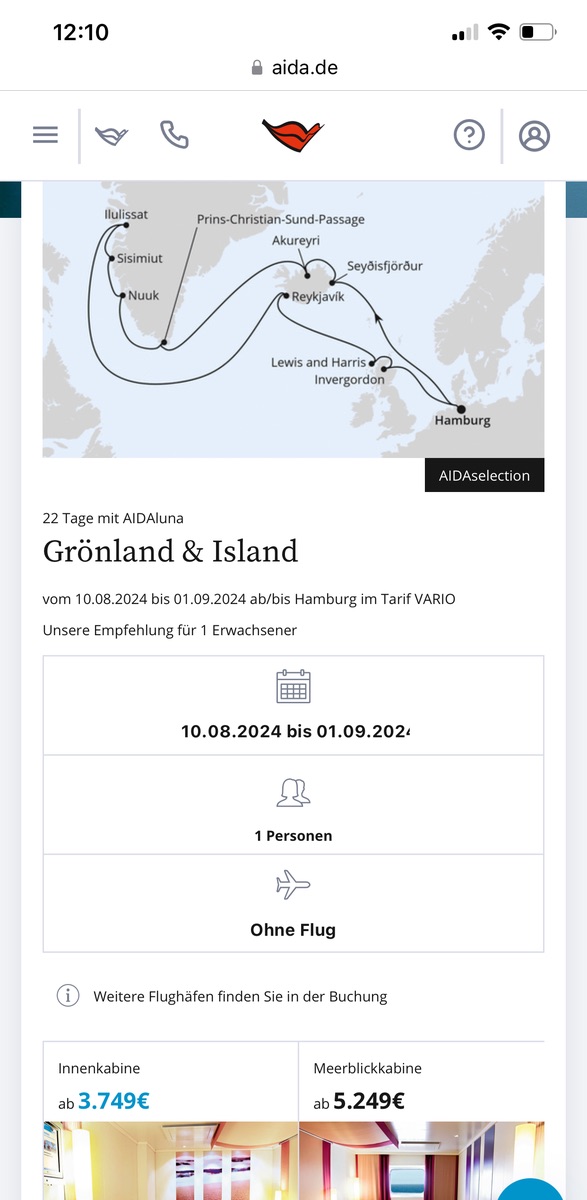Select the Meerblickkabine cabin card
The width and height of the screenshot is (587, 1200).
[422, 1120]
